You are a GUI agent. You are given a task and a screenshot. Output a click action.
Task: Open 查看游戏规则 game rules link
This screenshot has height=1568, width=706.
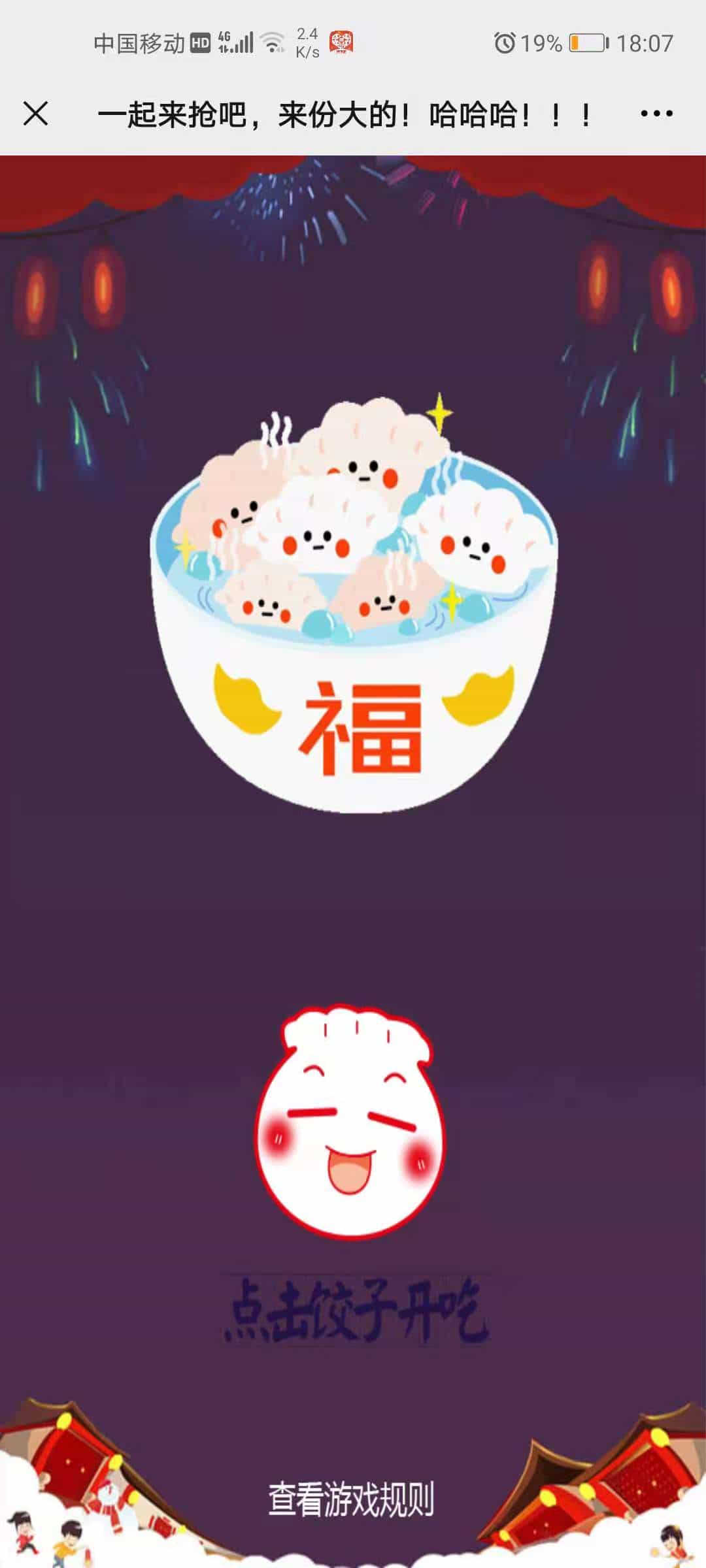[351, 1499]
